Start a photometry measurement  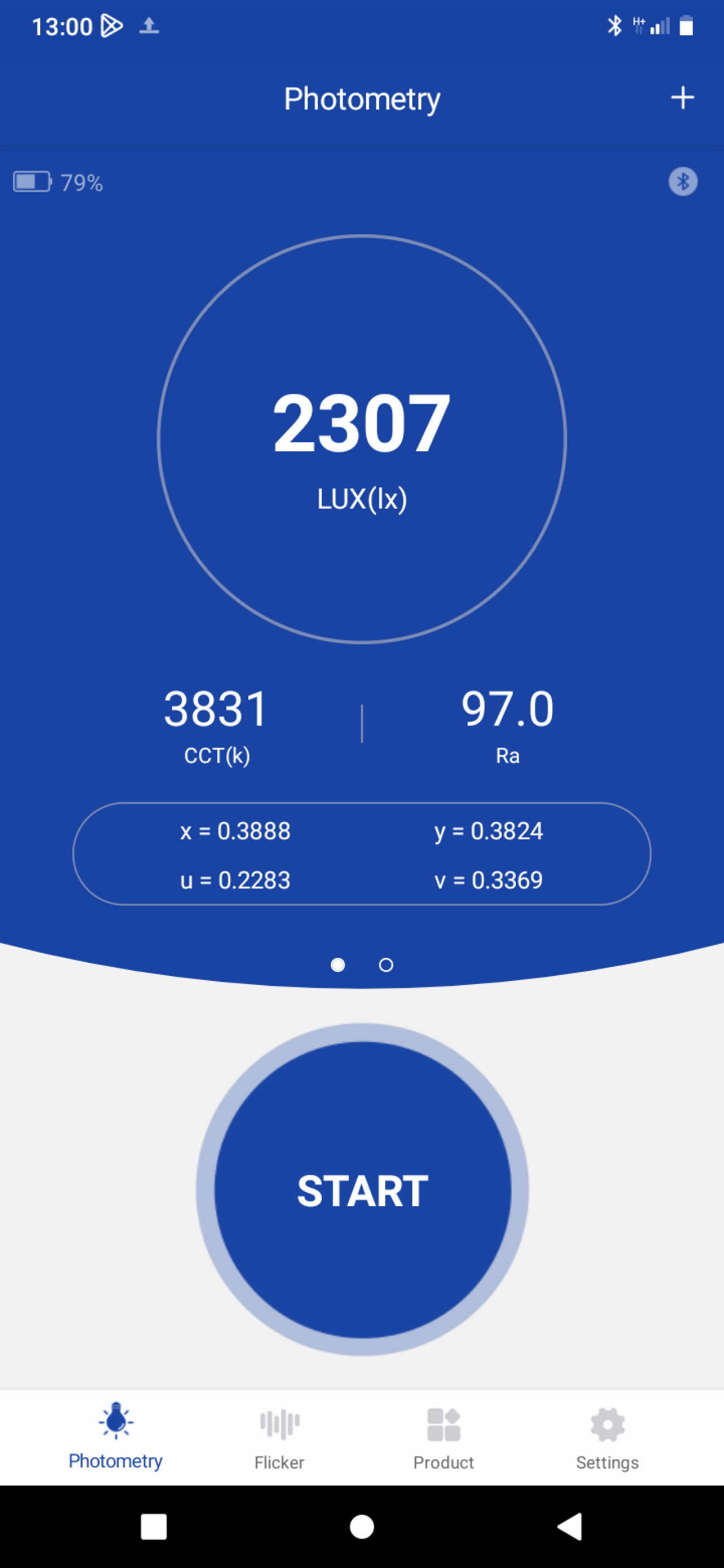coord(363,1189)
